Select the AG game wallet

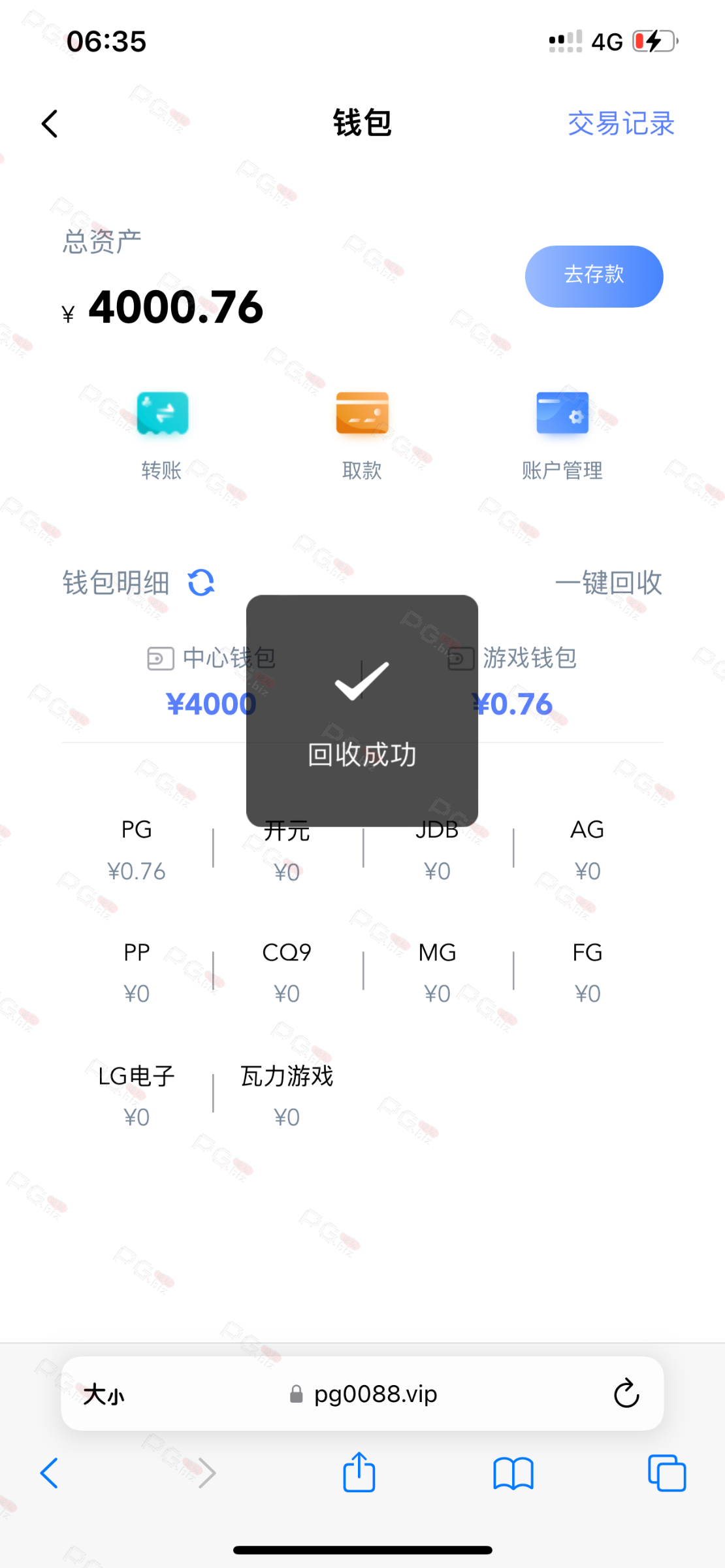point(587,849)
